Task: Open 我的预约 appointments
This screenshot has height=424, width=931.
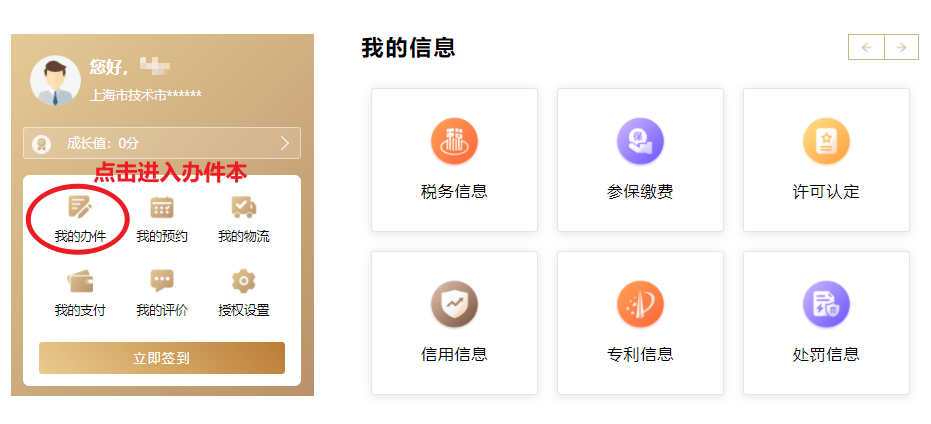Action: click(x=162, y=218)
